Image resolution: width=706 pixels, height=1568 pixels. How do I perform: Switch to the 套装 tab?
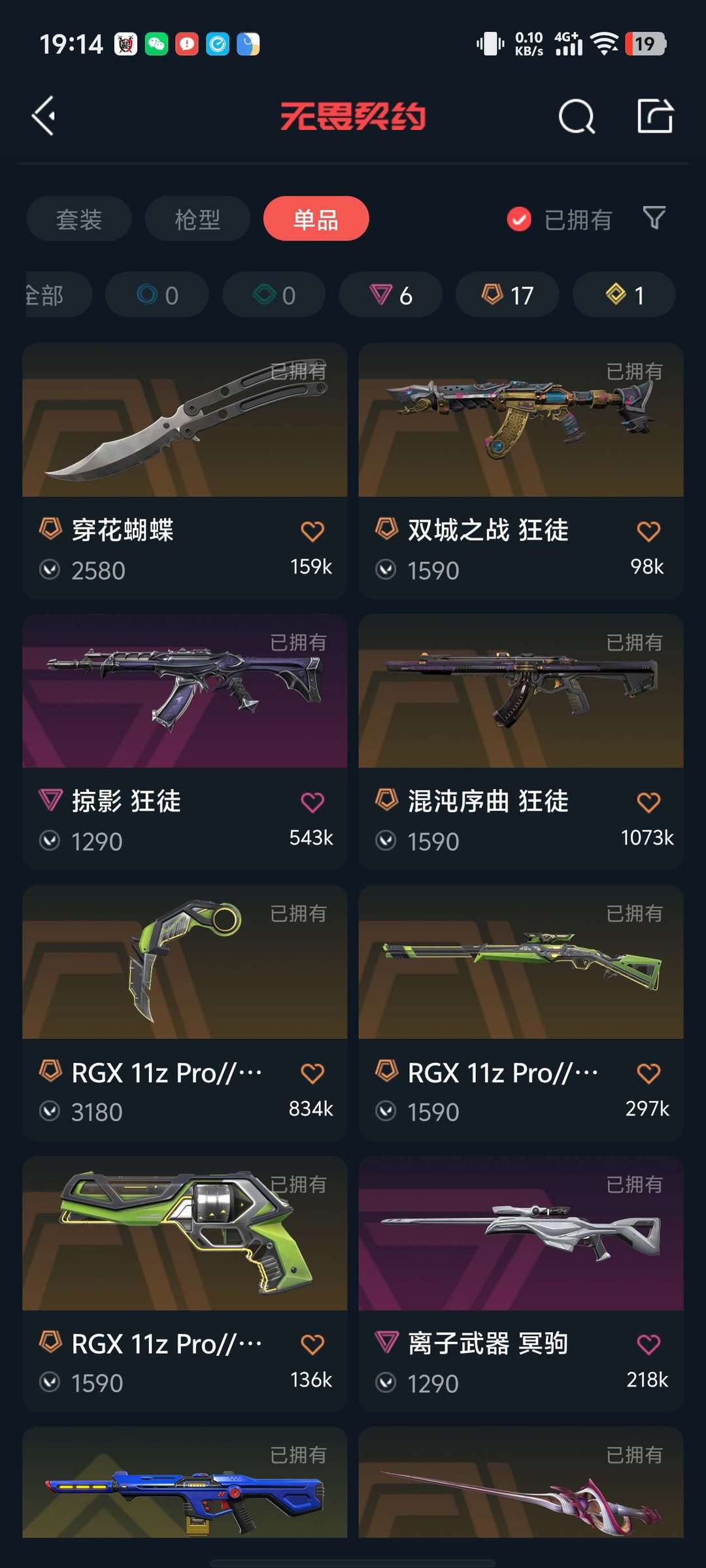79,219
